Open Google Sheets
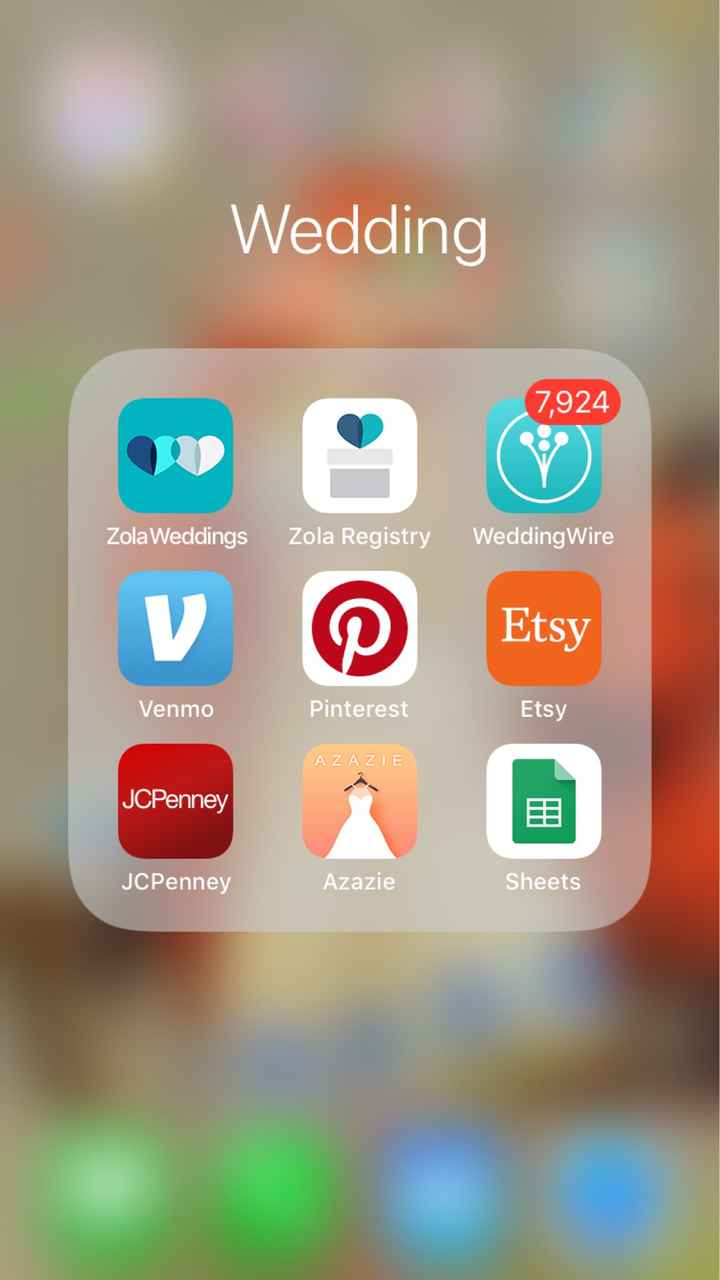720x1280 pixels. pos(543,800)
